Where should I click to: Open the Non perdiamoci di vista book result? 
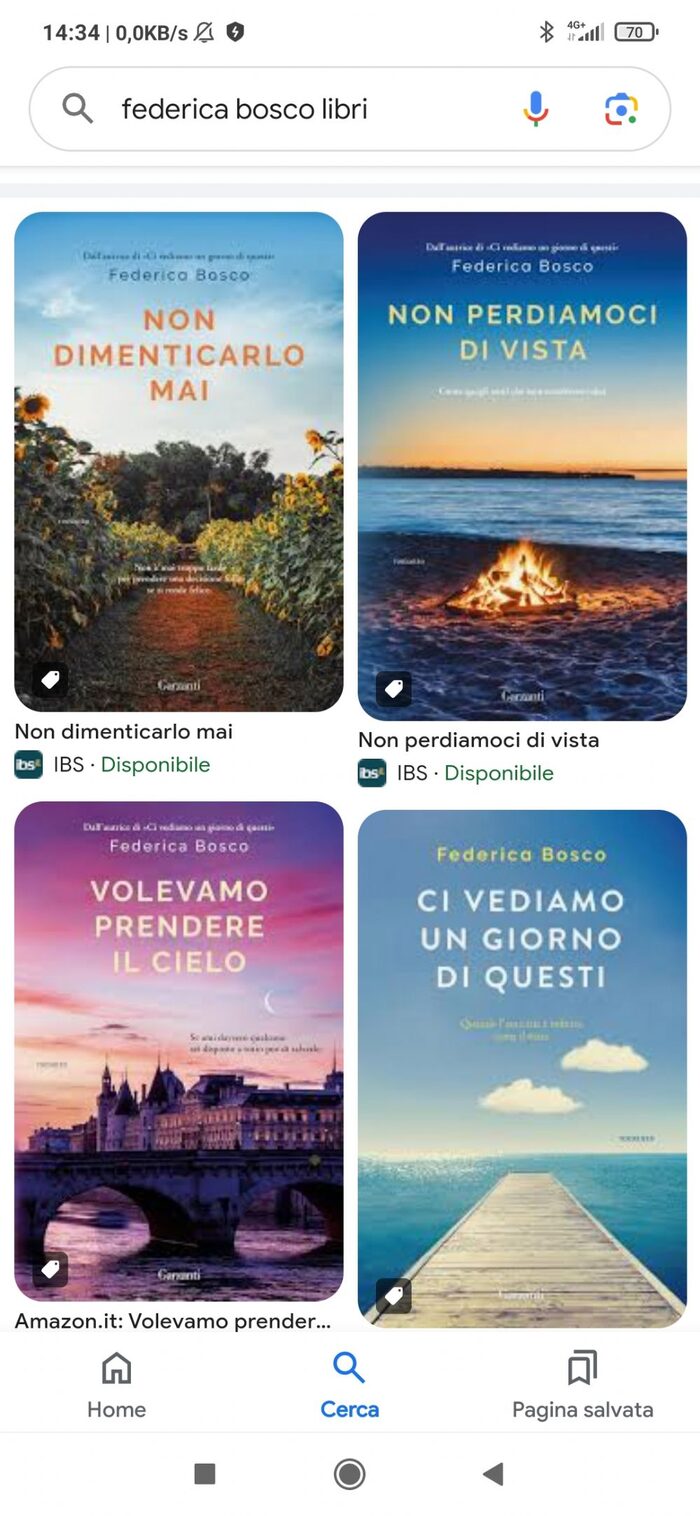click(522, 466)
